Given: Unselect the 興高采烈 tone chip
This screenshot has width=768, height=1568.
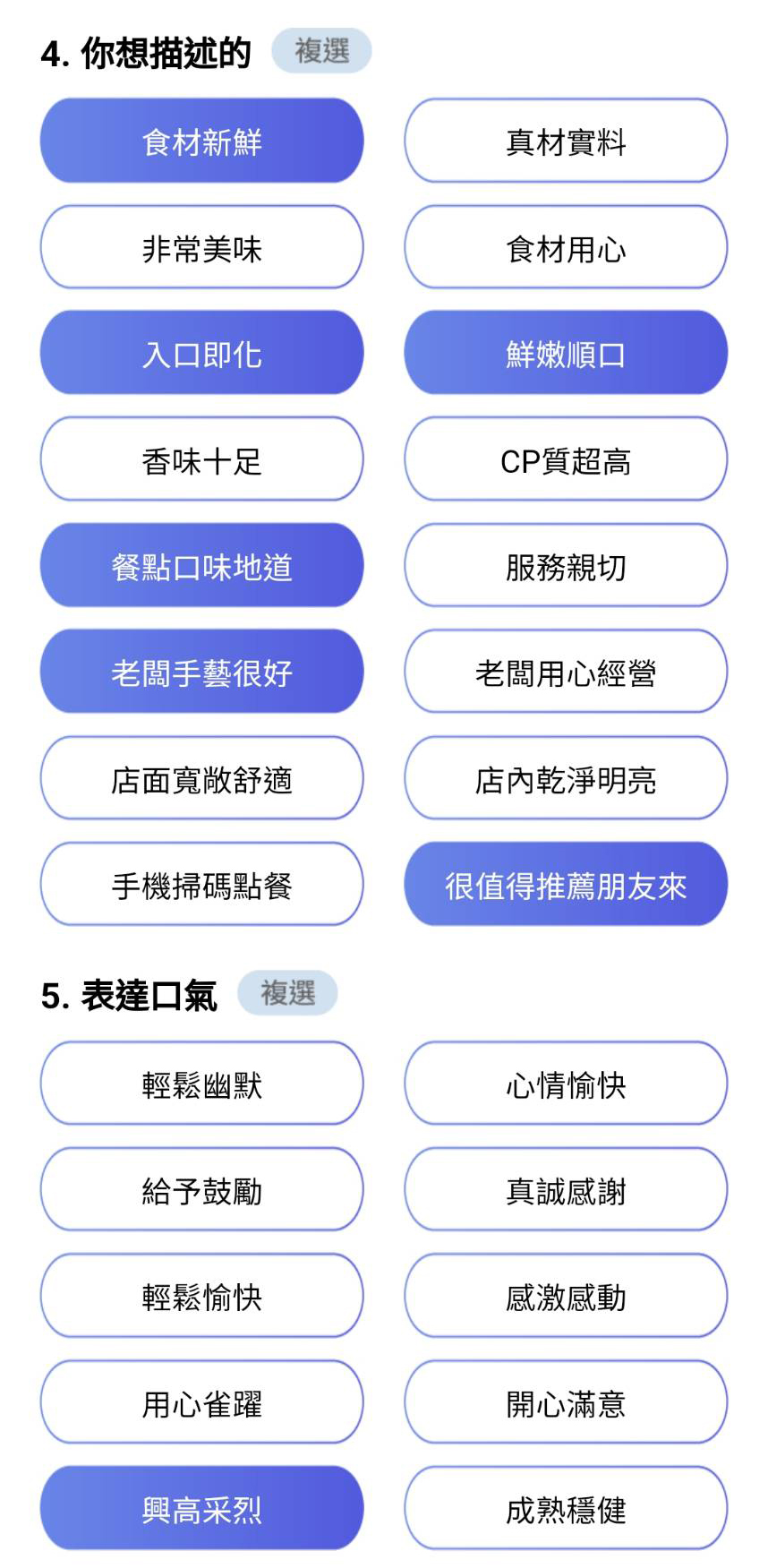Looking at the screenshot, I should 201,1509.
